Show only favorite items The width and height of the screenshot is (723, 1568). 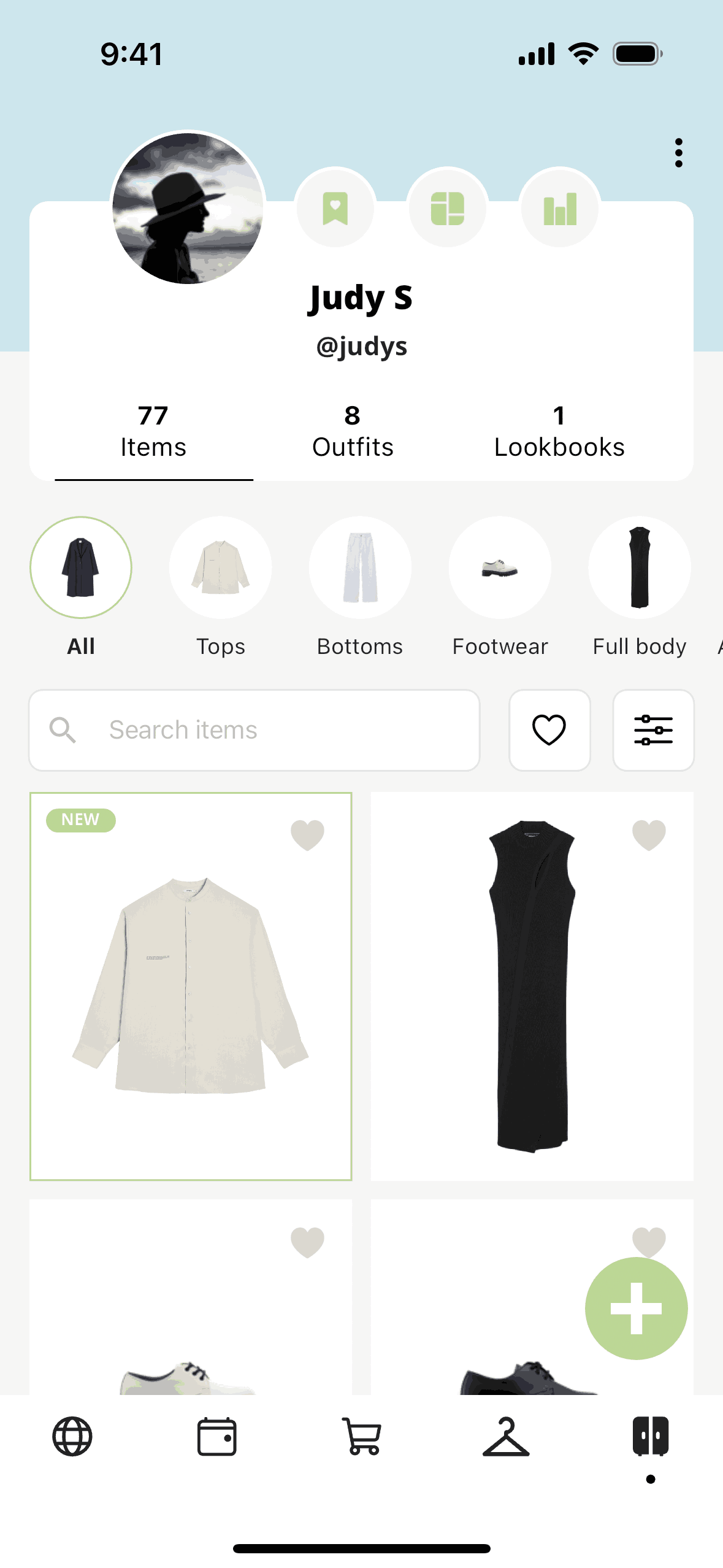[549, 730]
